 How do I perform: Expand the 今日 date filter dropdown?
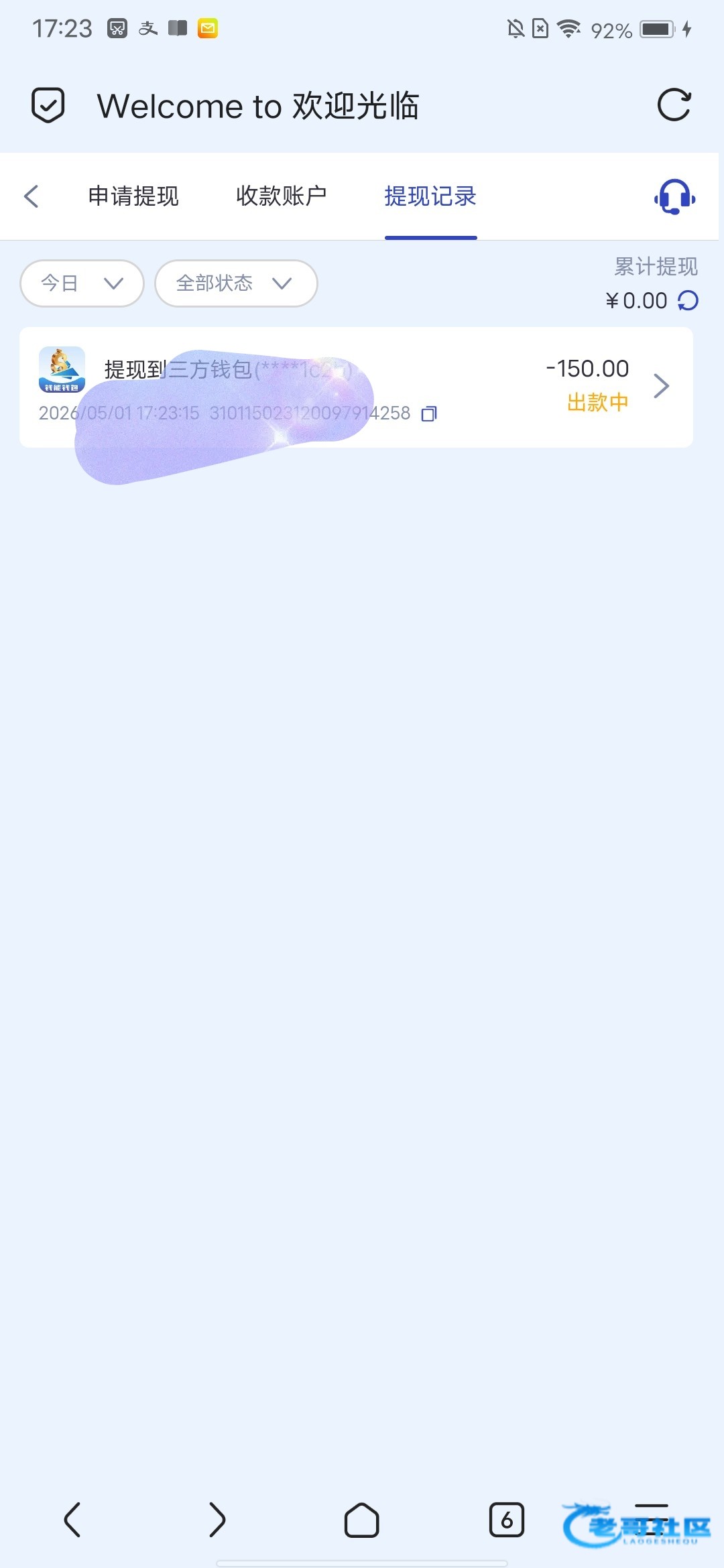coord(82,283)
